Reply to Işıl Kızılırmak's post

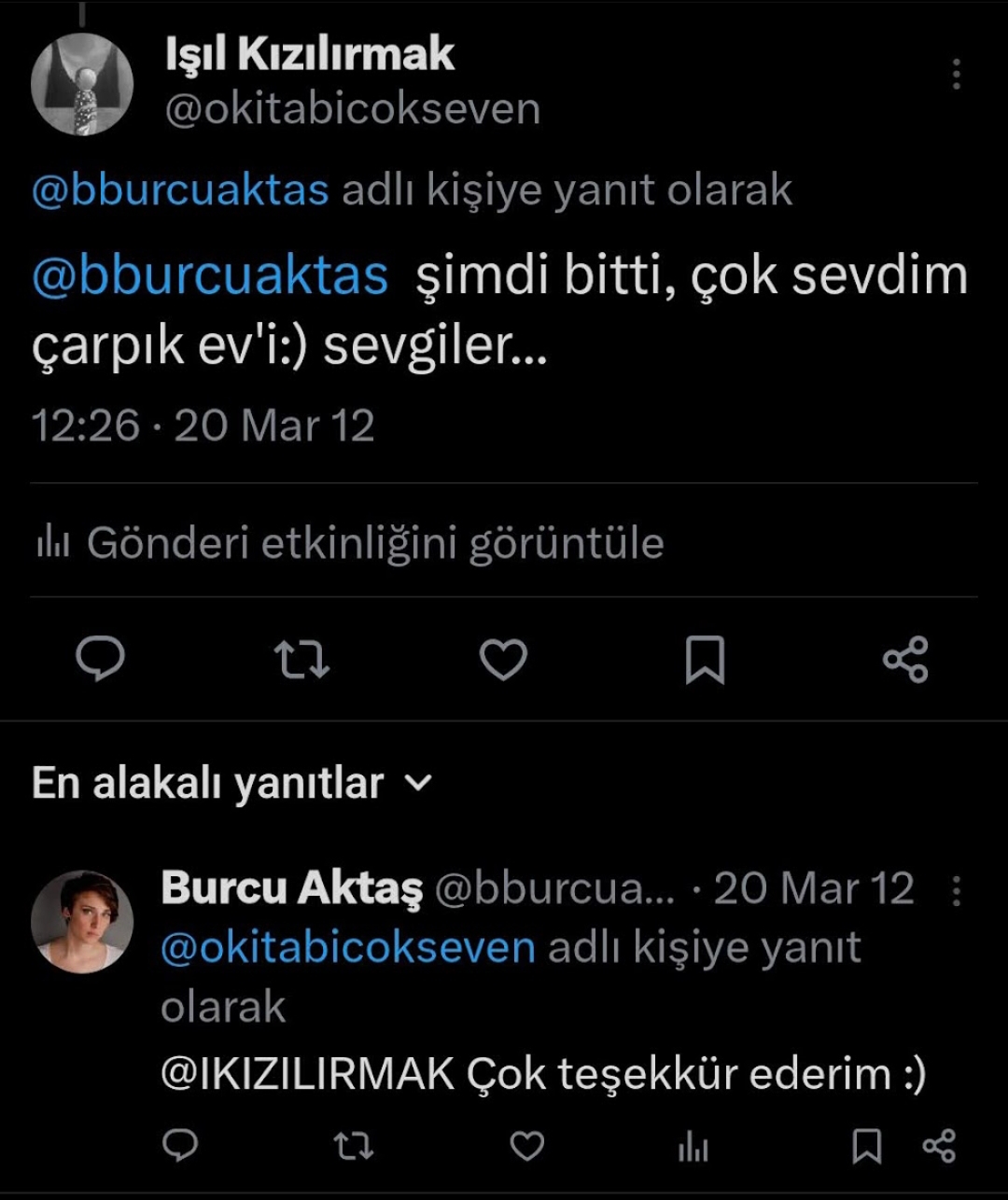point(100,660)
